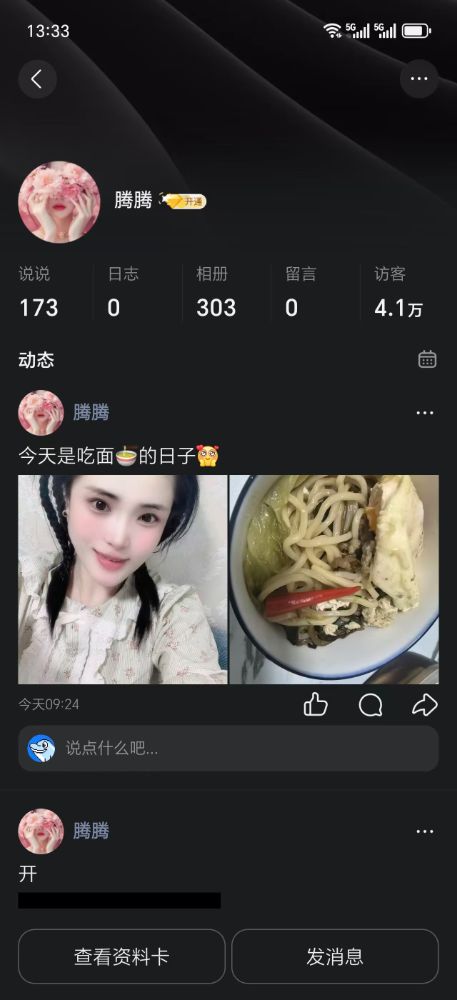The image size is (457, 1000).
Task: Open options for the 开 post
Action: (424, 831)
